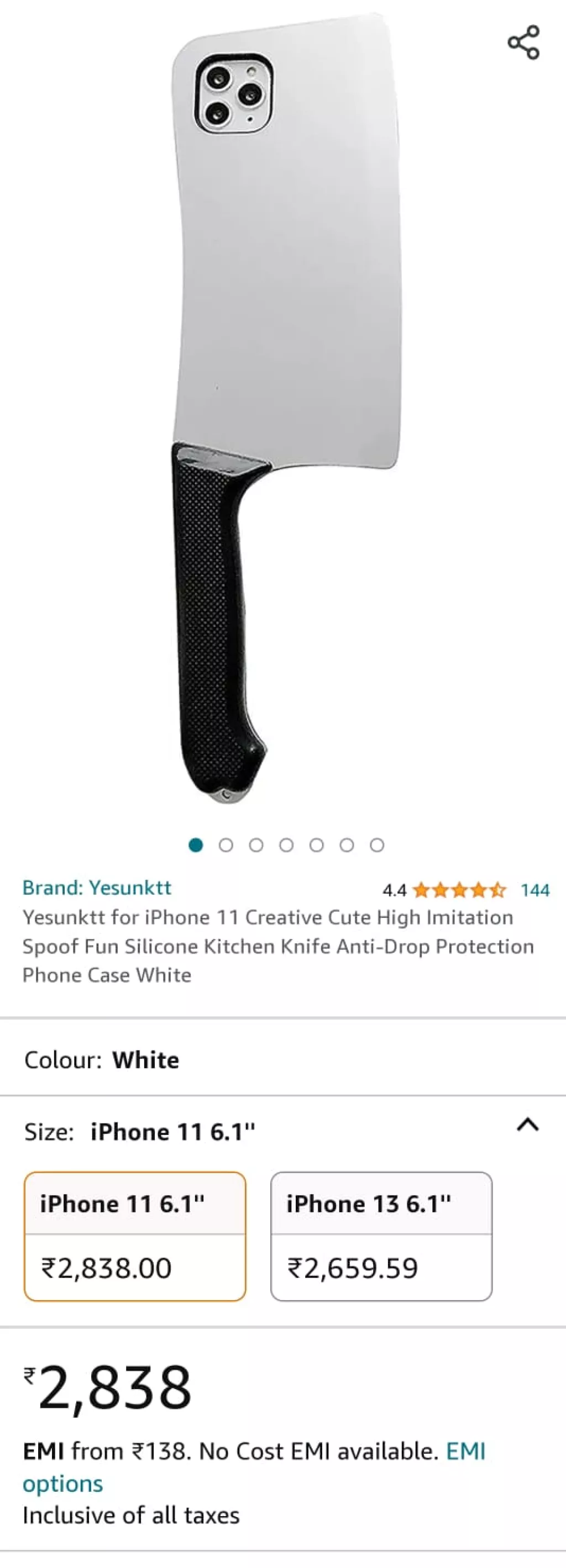
Task: Collapse the Size options section
Action: [528, 1124]
